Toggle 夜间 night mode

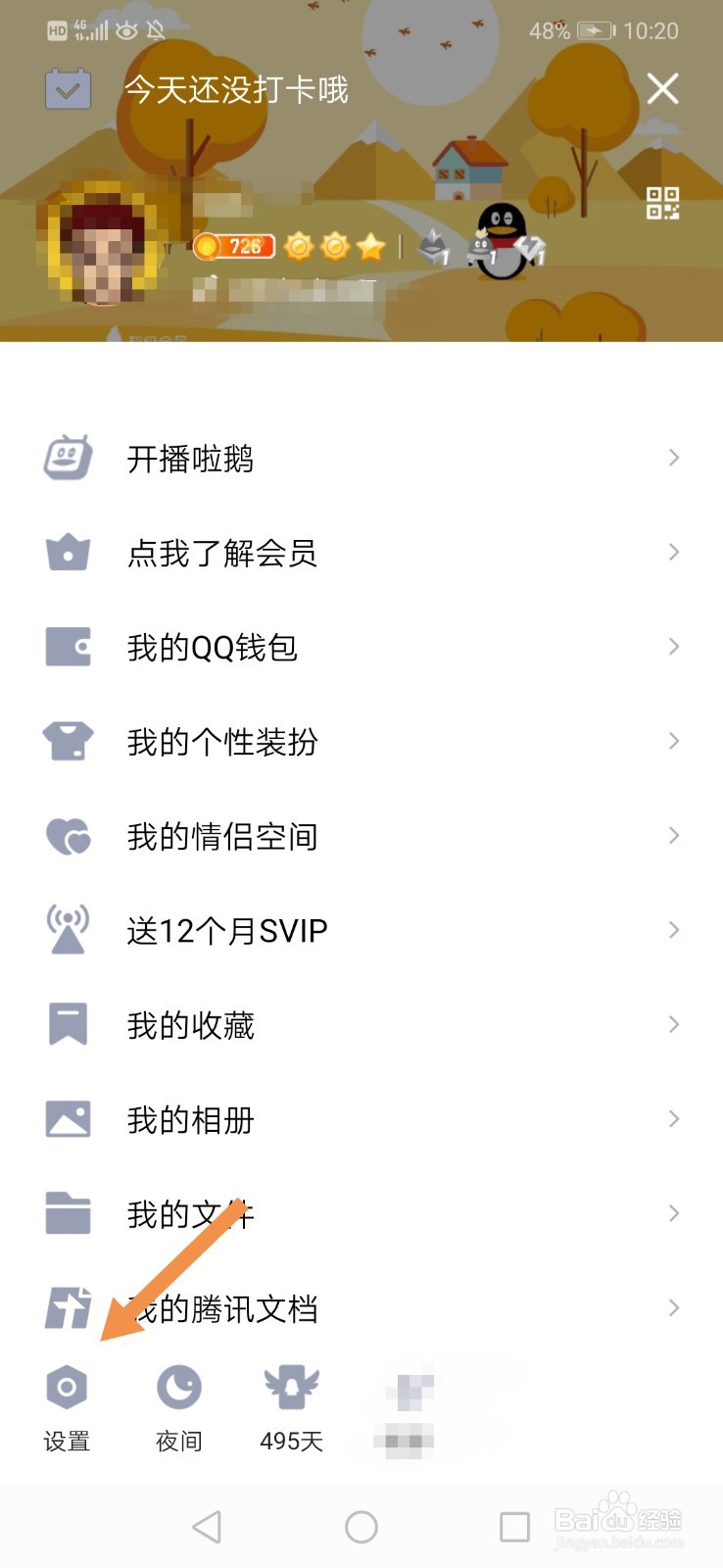click(178, 1388)
